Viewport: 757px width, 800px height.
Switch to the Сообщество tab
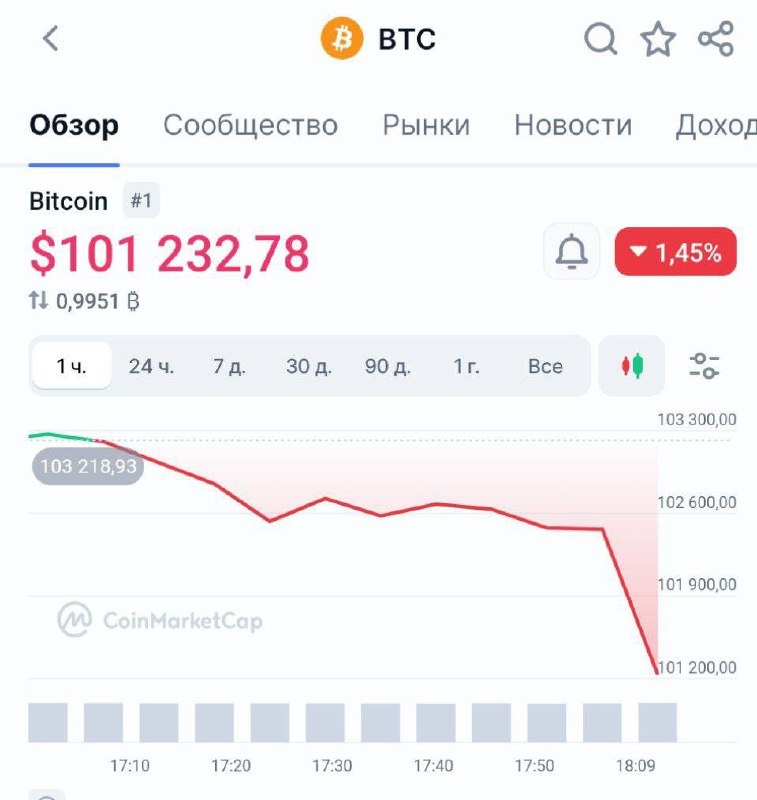[x=250, y=125]
